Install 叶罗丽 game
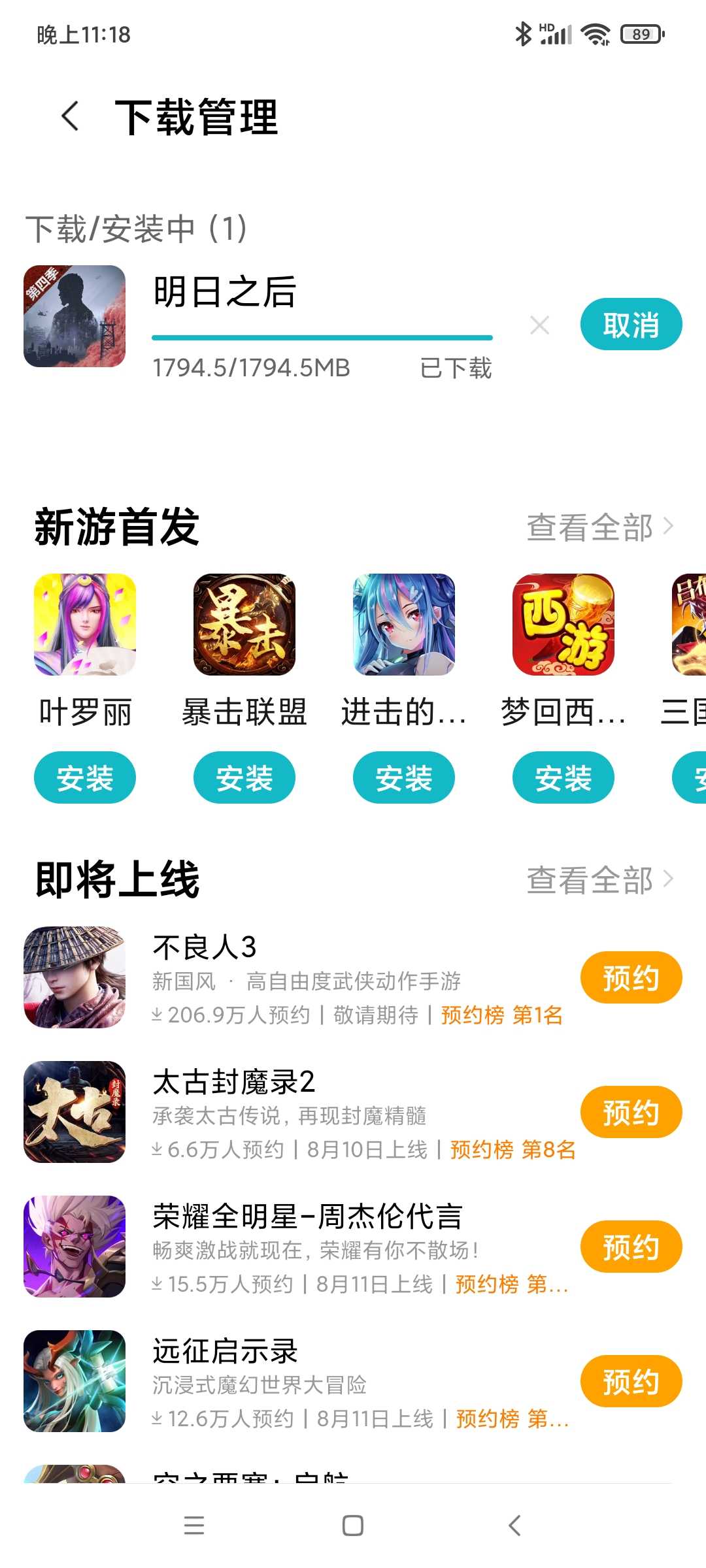The image size is (706, 1568). (85, 777)
